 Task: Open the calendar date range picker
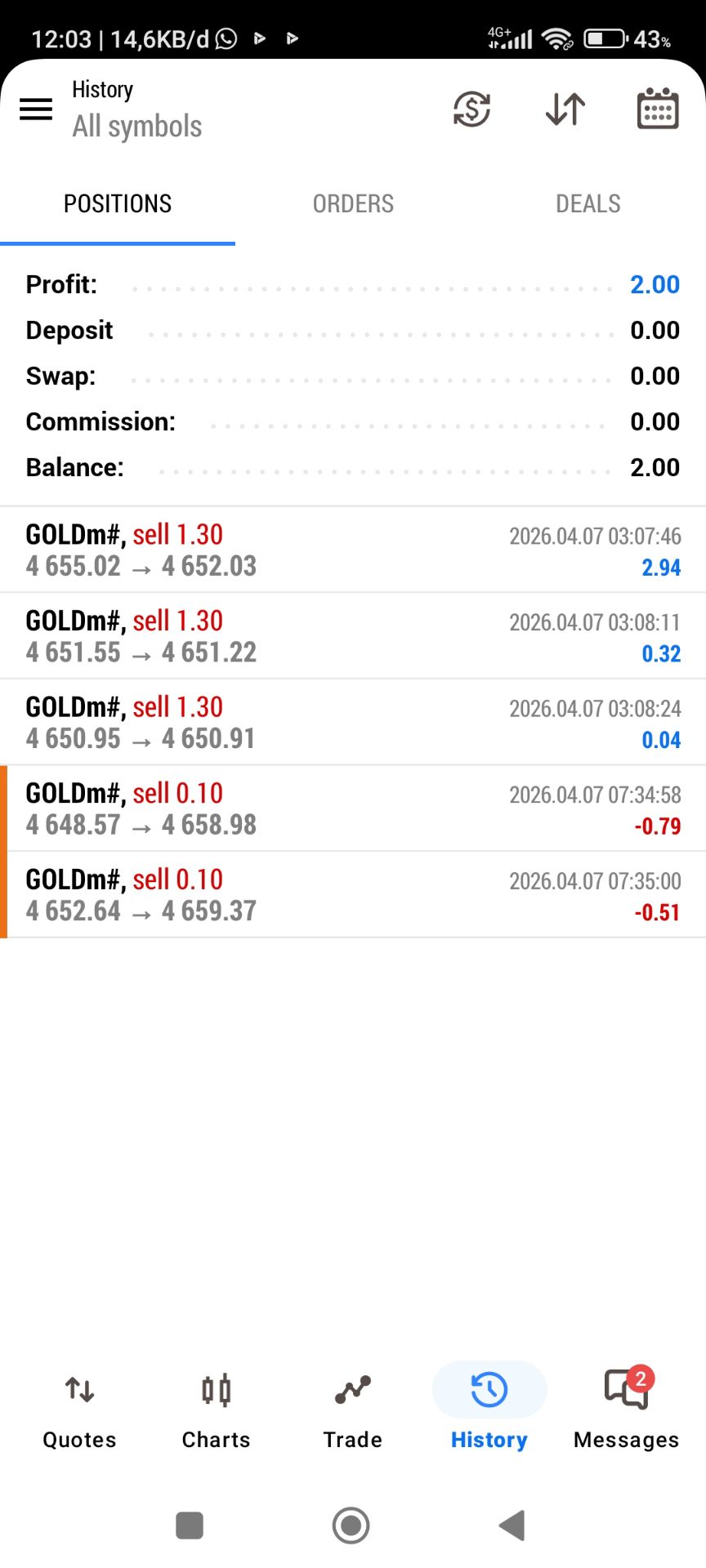point(657,109)
